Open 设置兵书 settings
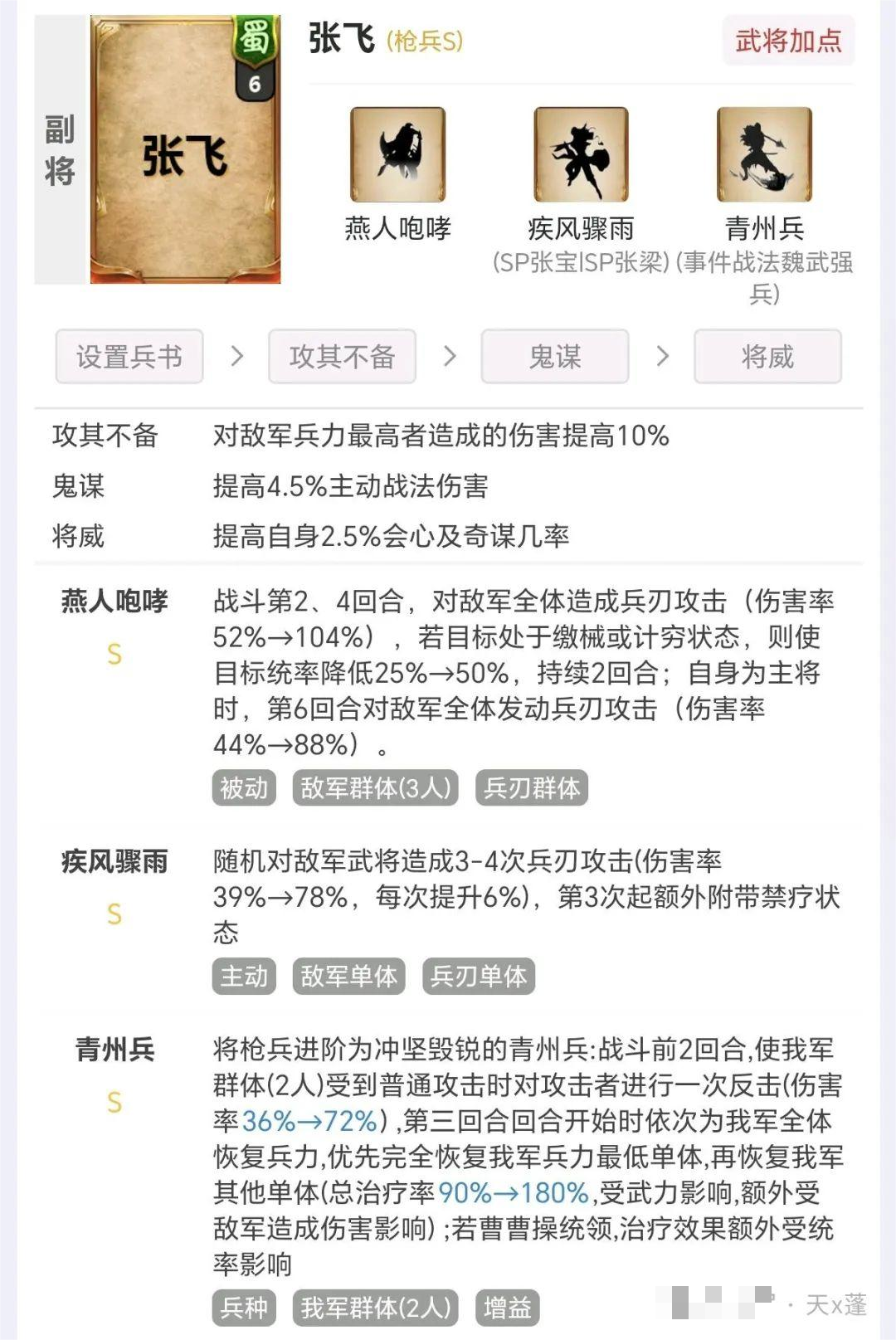 tap(129, 357)
